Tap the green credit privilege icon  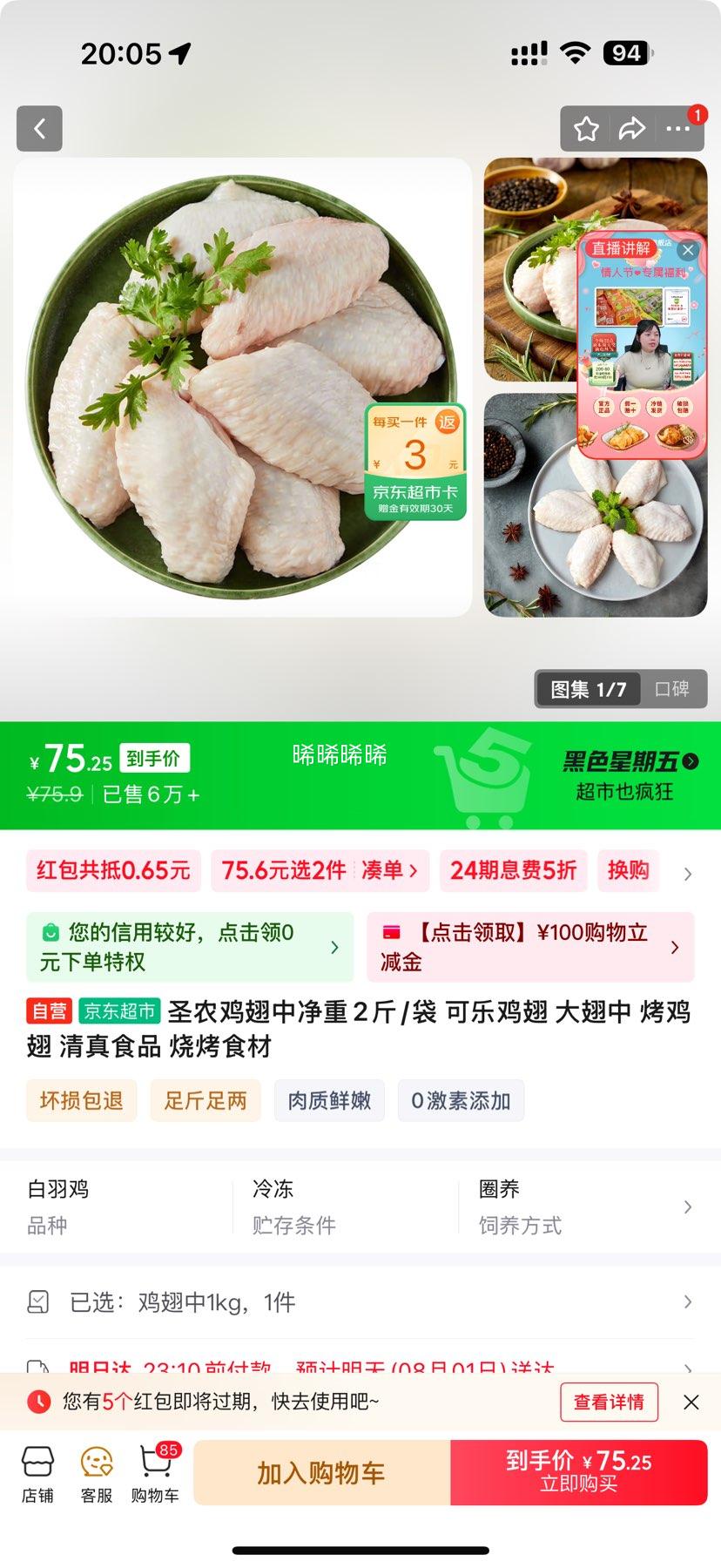click(48, 932)
